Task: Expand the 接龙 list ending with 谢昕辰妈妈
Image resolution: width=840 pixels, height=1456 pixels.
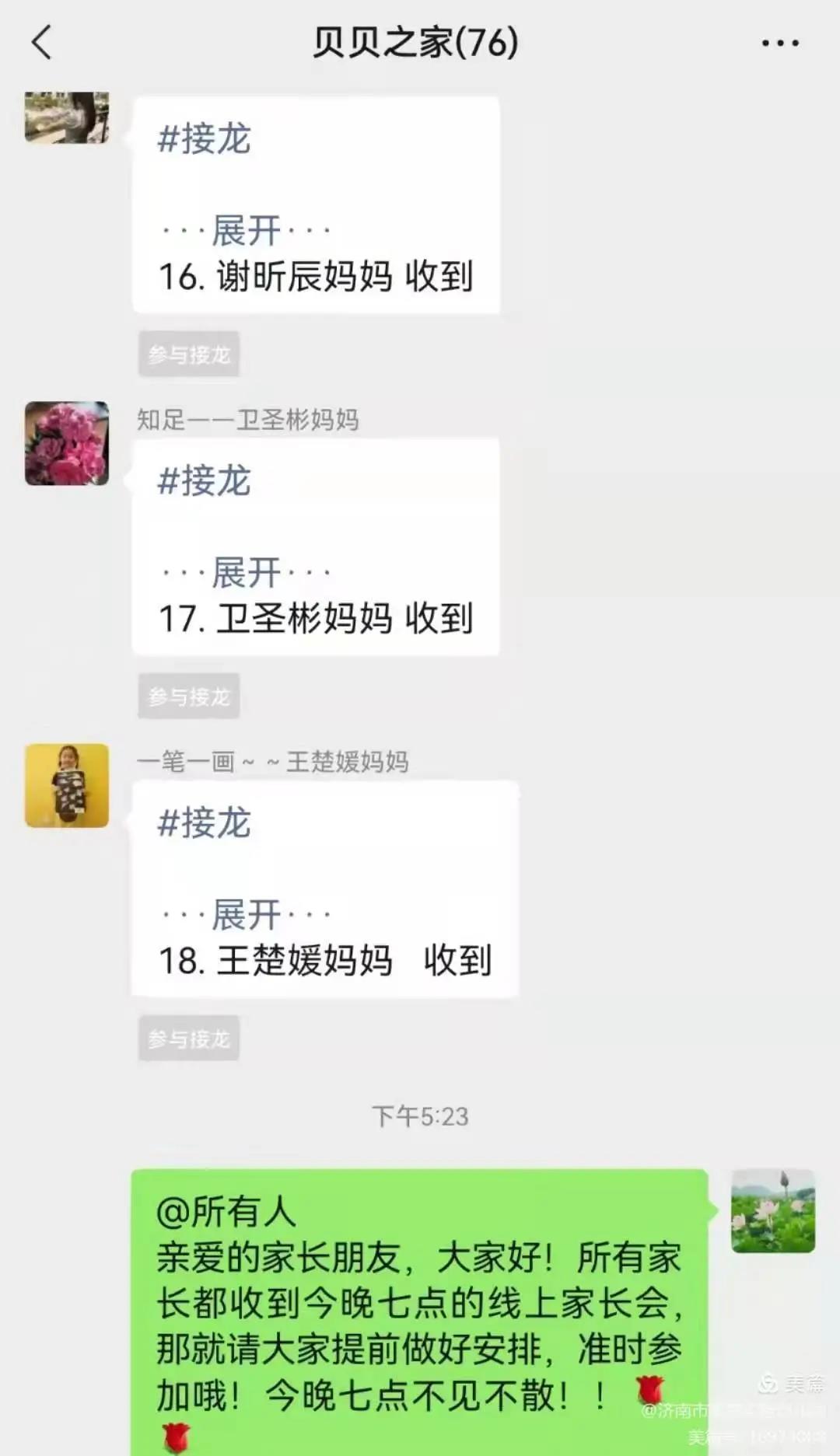Action: click(246, 230)
